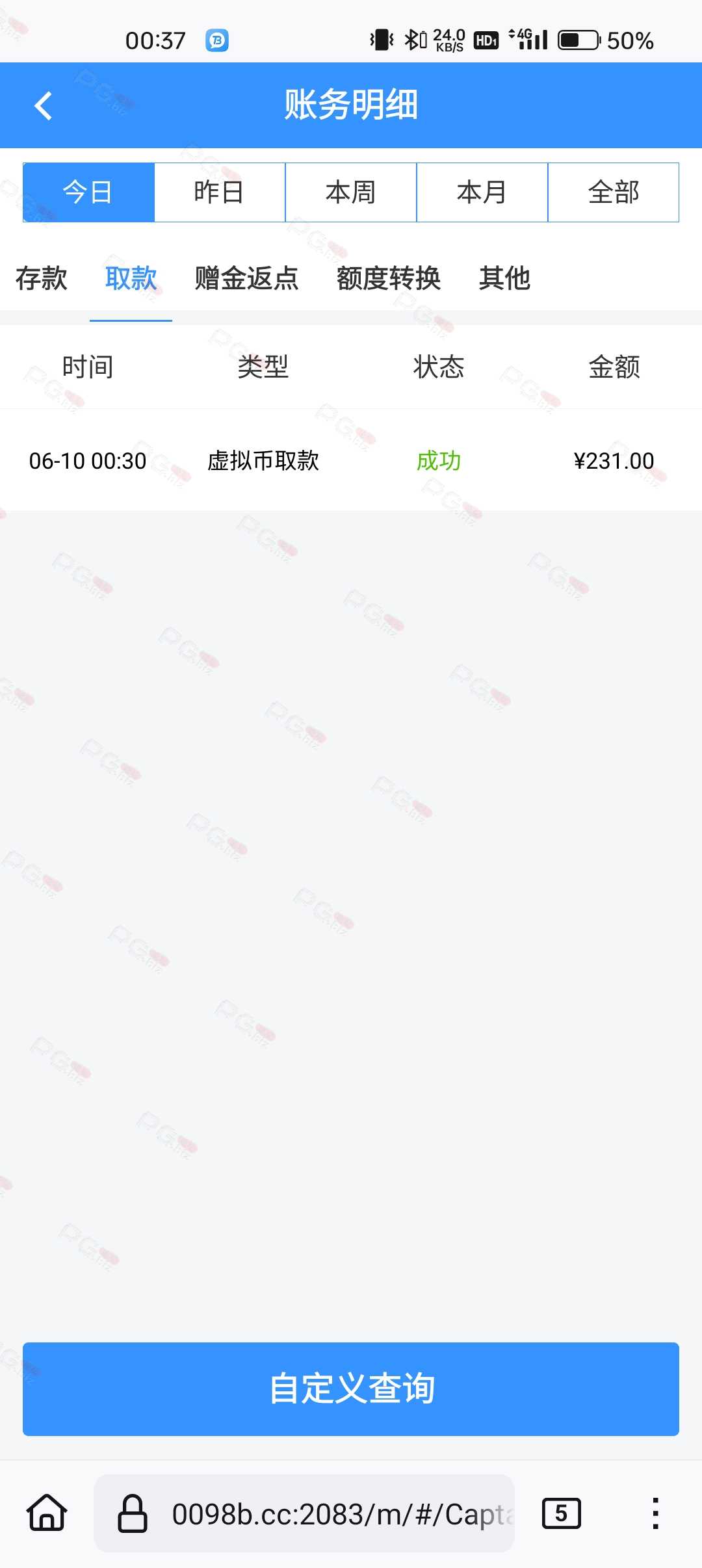Open the browser tab switcher
The image size is (702, 1568).
pos(561,1513)
